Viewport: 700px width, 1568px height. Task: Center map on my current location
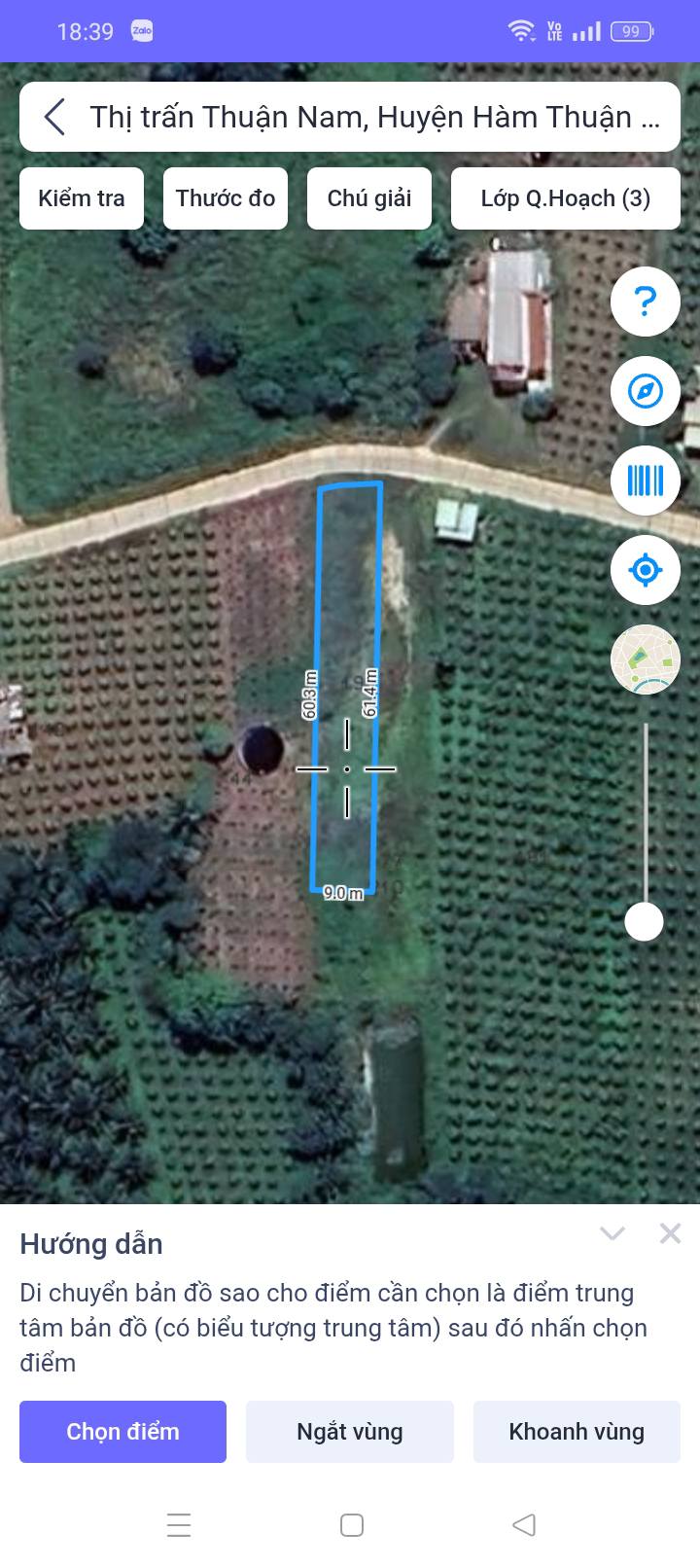tap(645, 570)
